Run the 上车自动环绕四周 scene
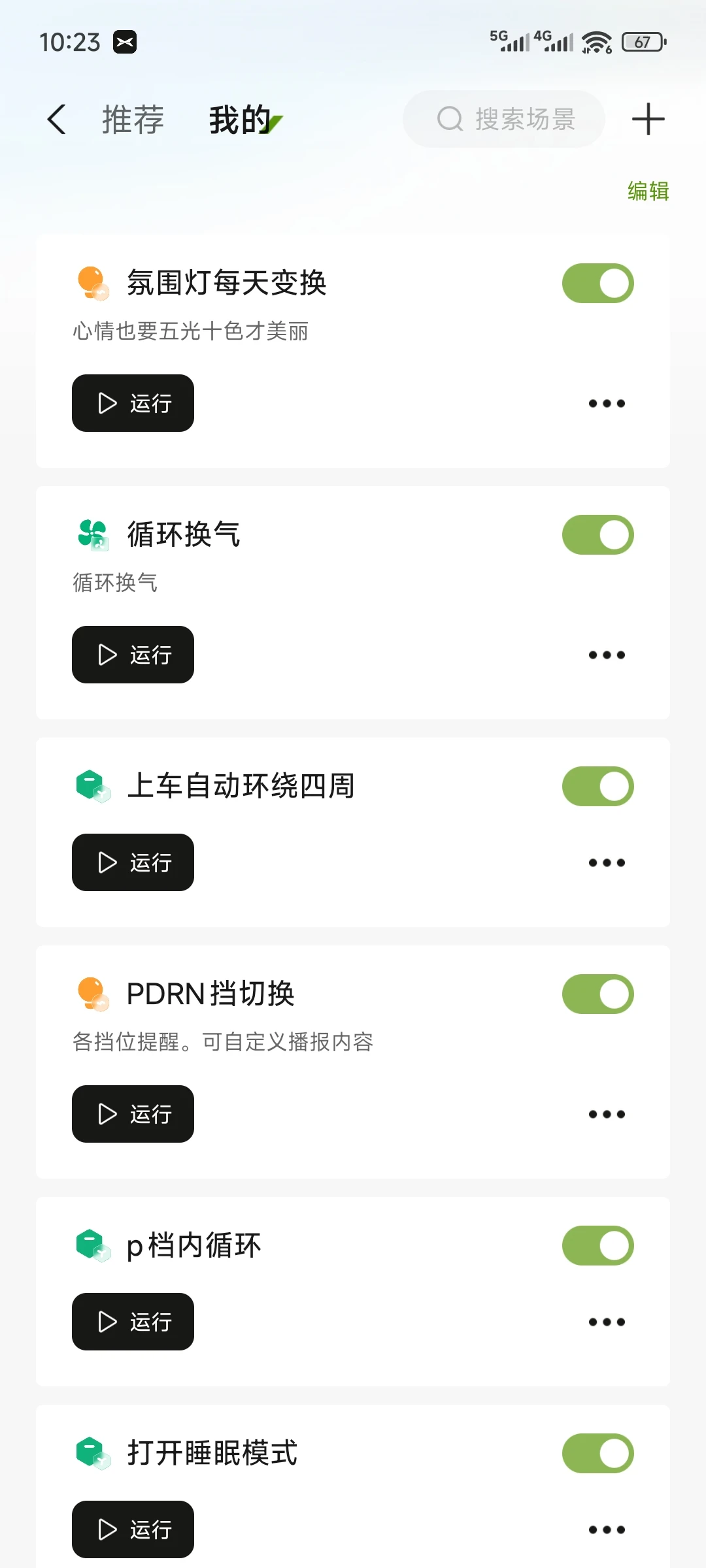706x1568 pixels. (133, 862)
